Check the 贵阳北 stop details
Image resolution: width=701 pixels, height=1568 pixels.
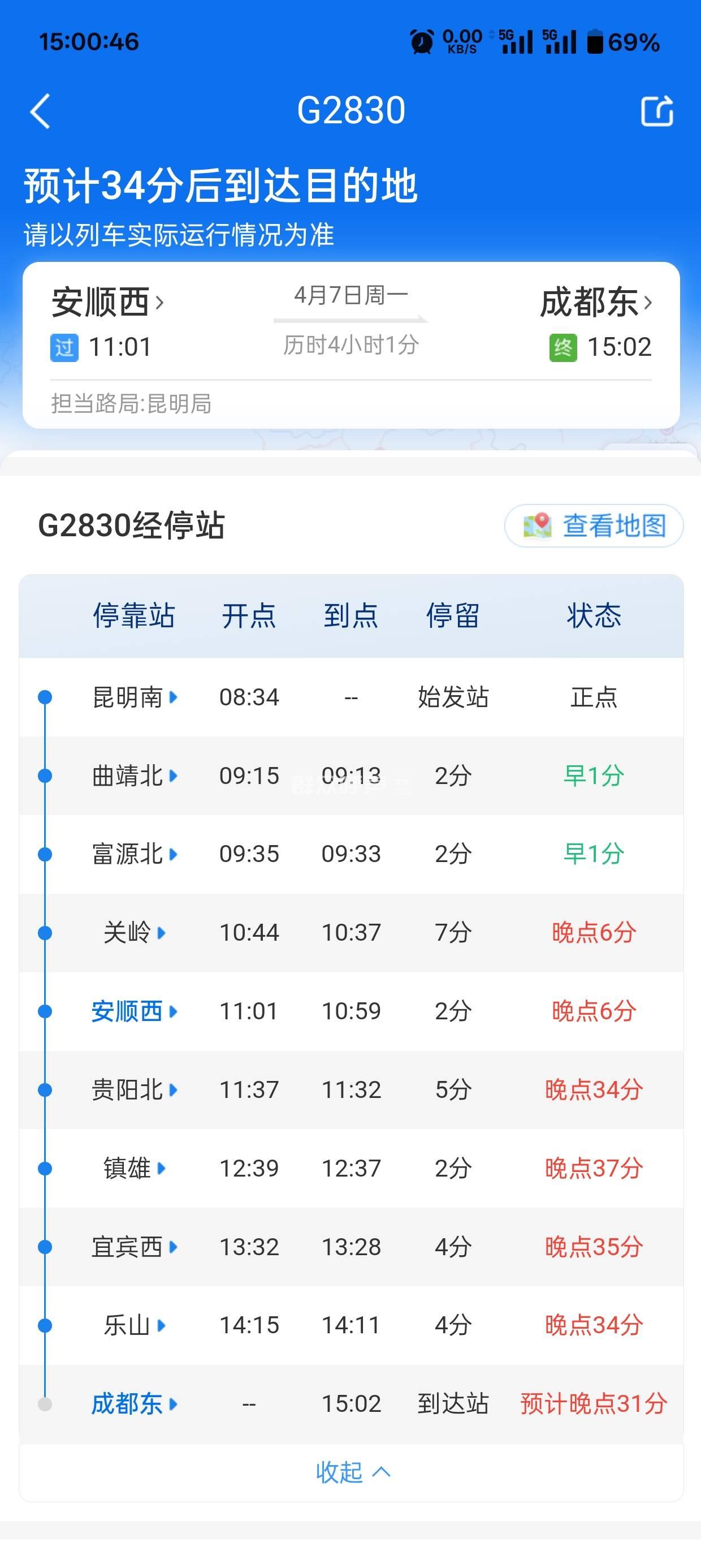click(134, 1089)
